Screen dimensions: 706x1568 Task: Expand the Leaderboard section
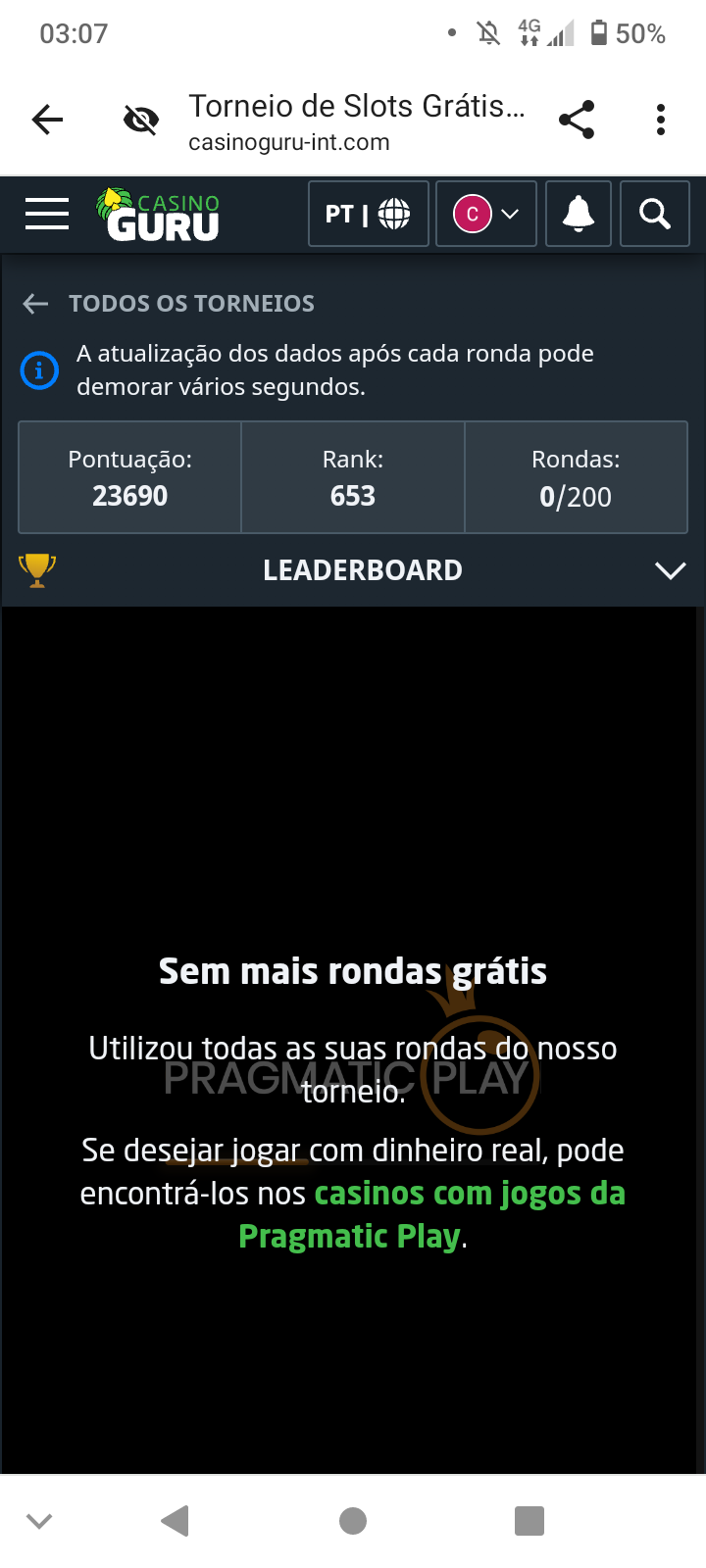coord(670,570)
